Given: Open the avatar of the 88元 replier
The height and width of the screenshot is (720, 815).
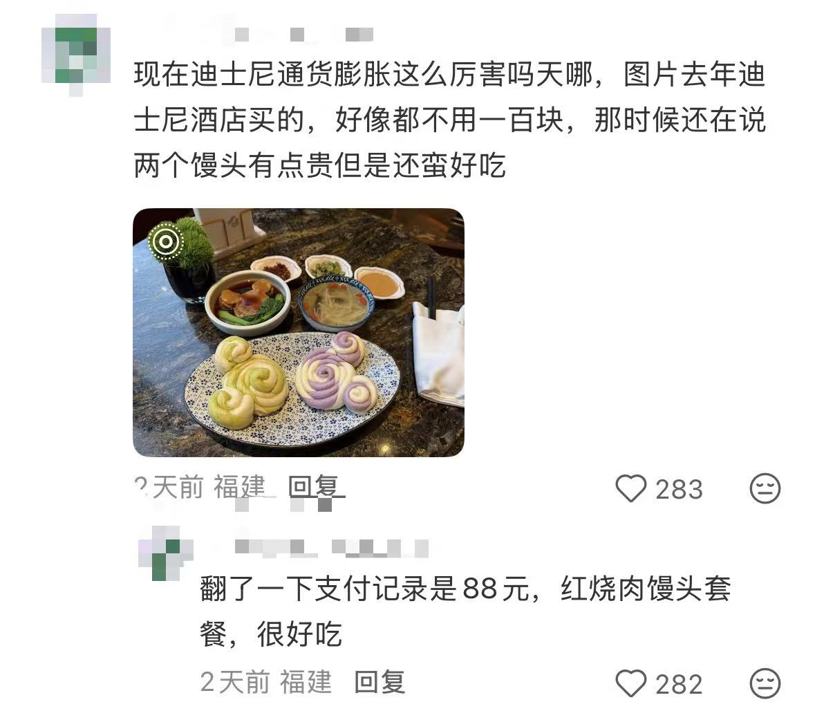Looking at the screenshot, I should pos(160,554).
